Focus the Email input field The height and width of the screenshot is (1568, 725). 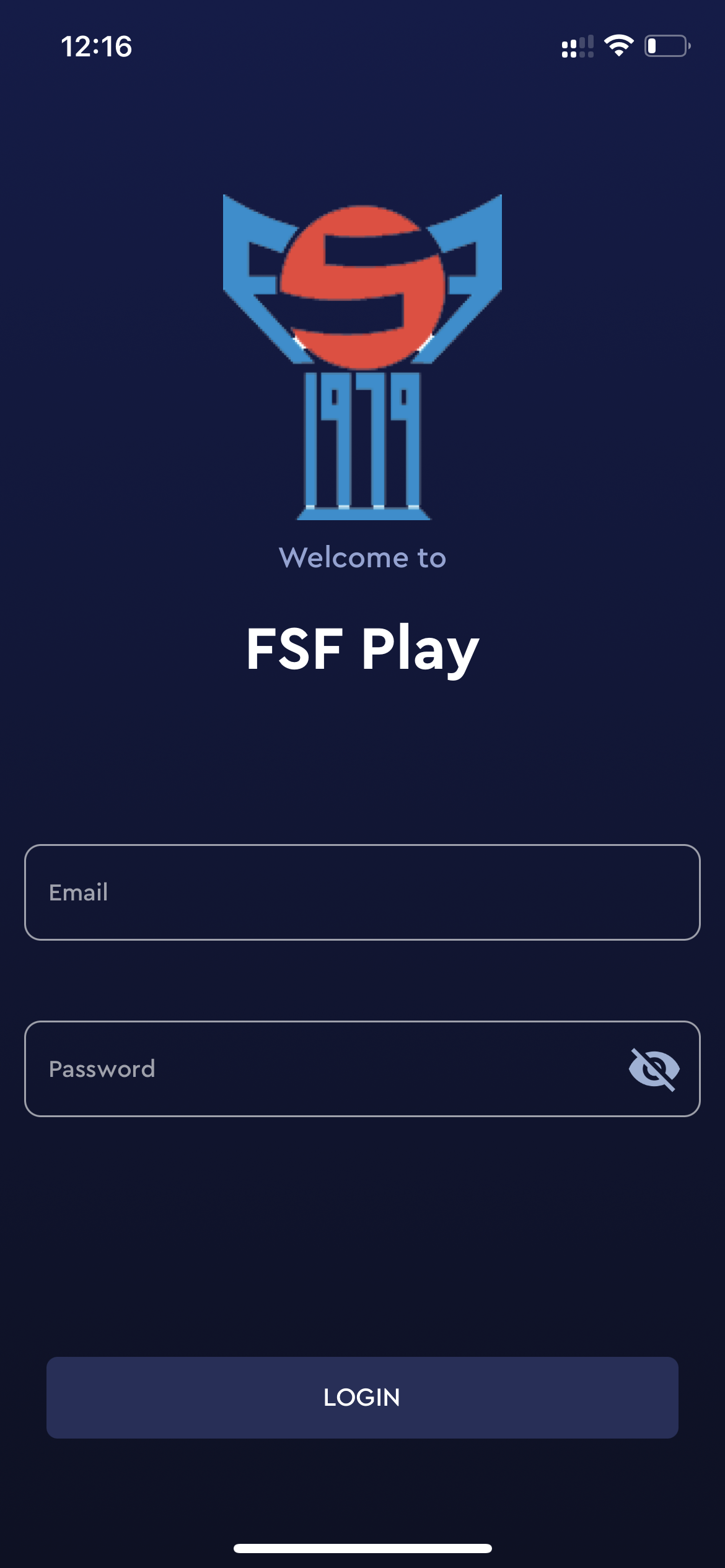click(362, 892)
